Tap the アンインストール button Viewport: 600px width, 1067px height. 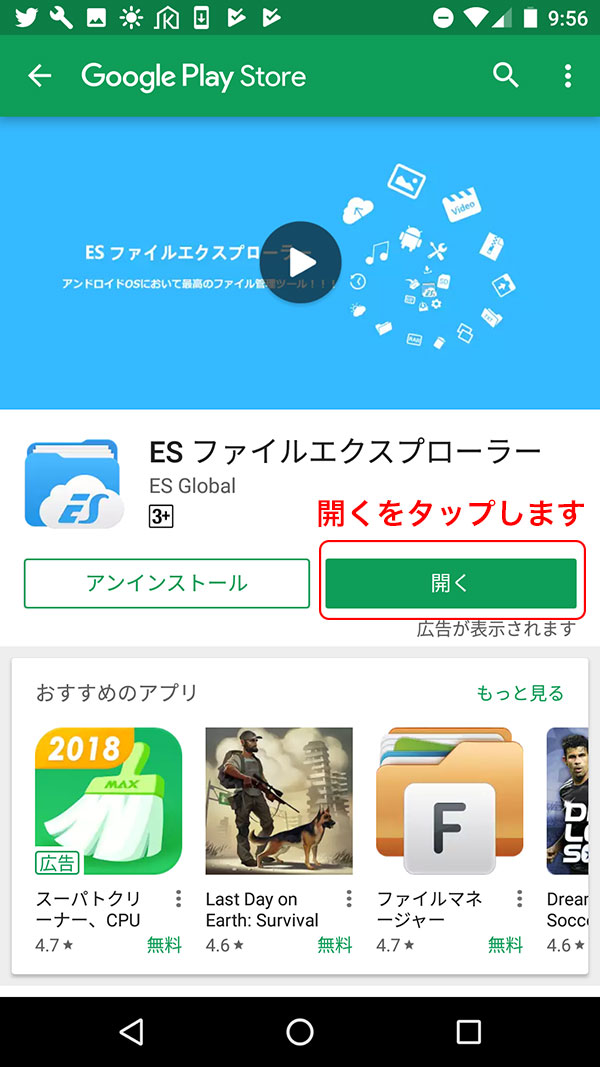pos(166,583)
